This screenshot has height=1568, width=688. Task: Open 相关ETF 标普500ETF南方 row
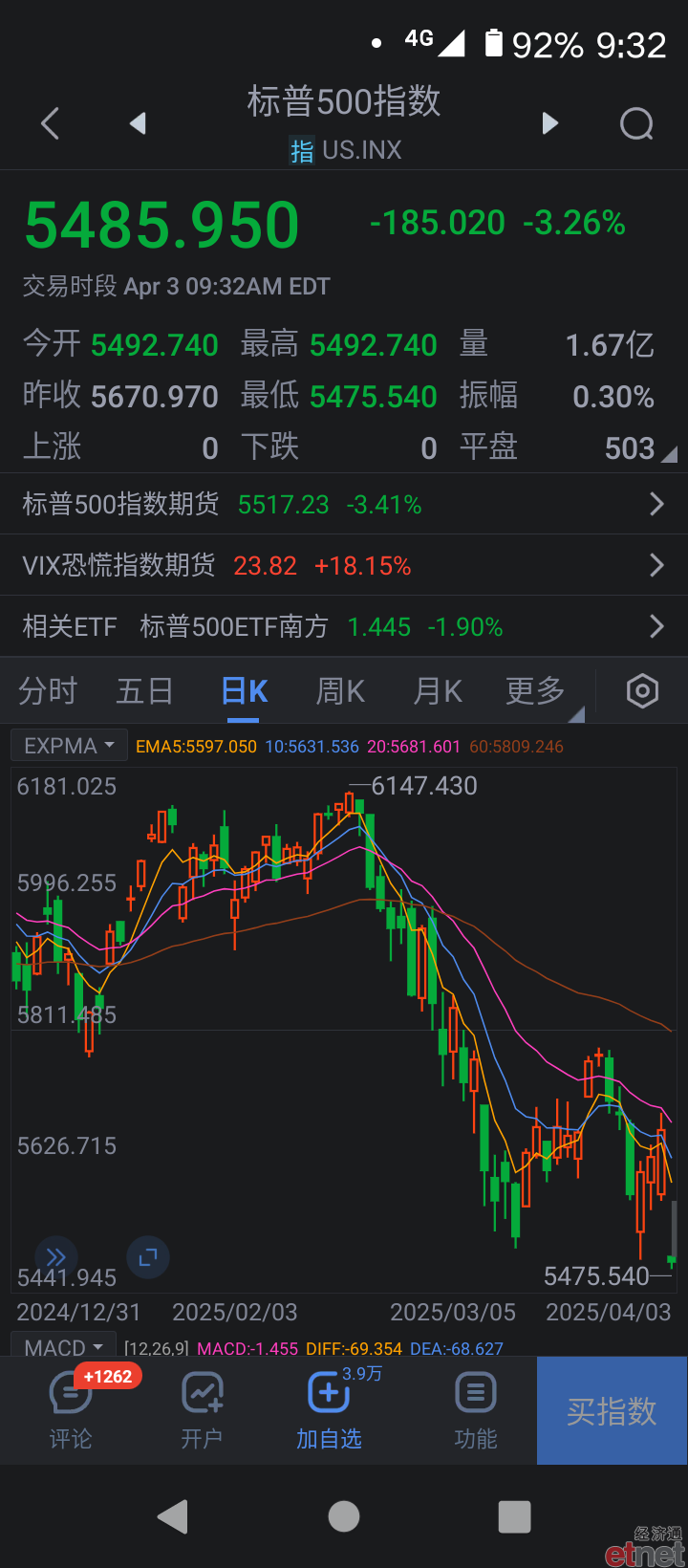pyautogui.click(x=344, y=626)
